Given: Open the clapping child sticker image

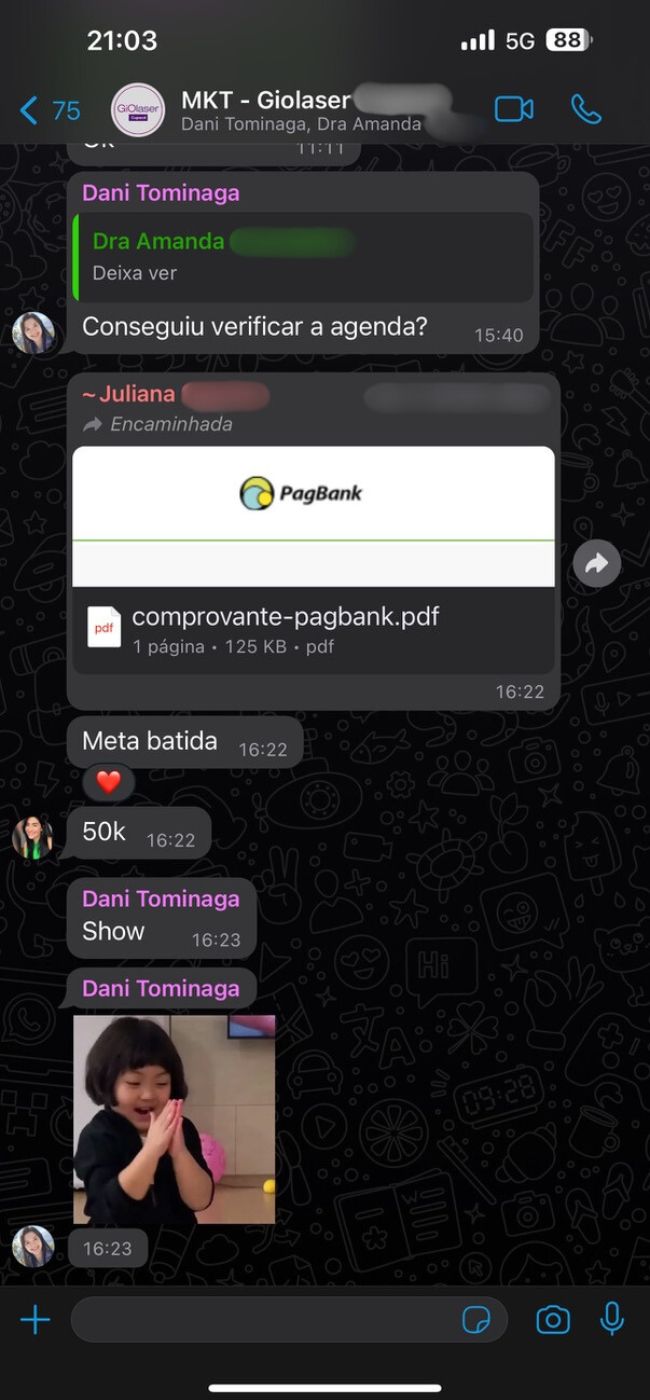Looking at the screenshot, I should (x=174, y=1119).
